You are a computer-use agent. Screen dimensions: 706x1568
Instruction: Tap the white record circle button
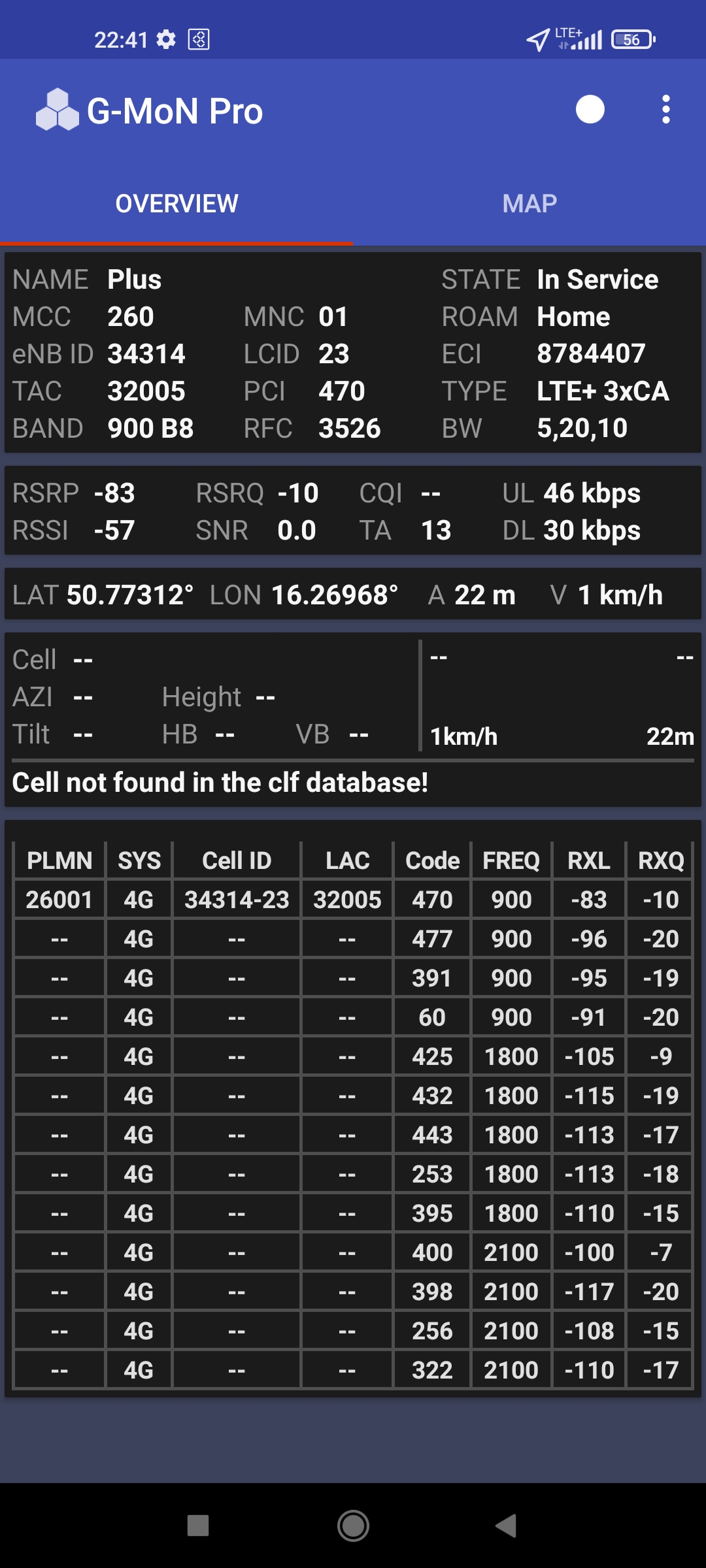click(x=590, y=110)
